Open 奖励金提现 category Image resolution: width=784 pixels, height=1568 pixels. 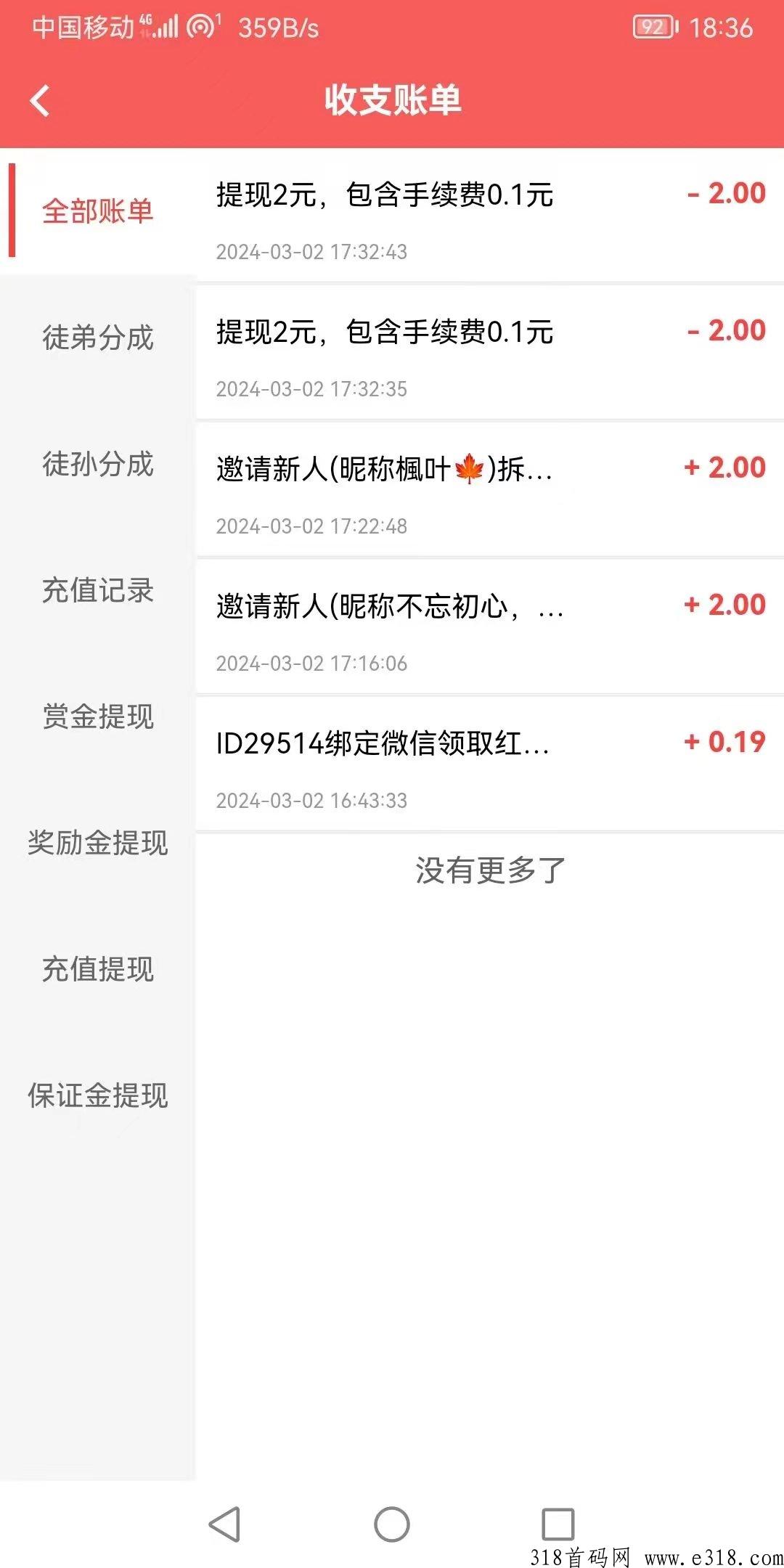(98, 843)
